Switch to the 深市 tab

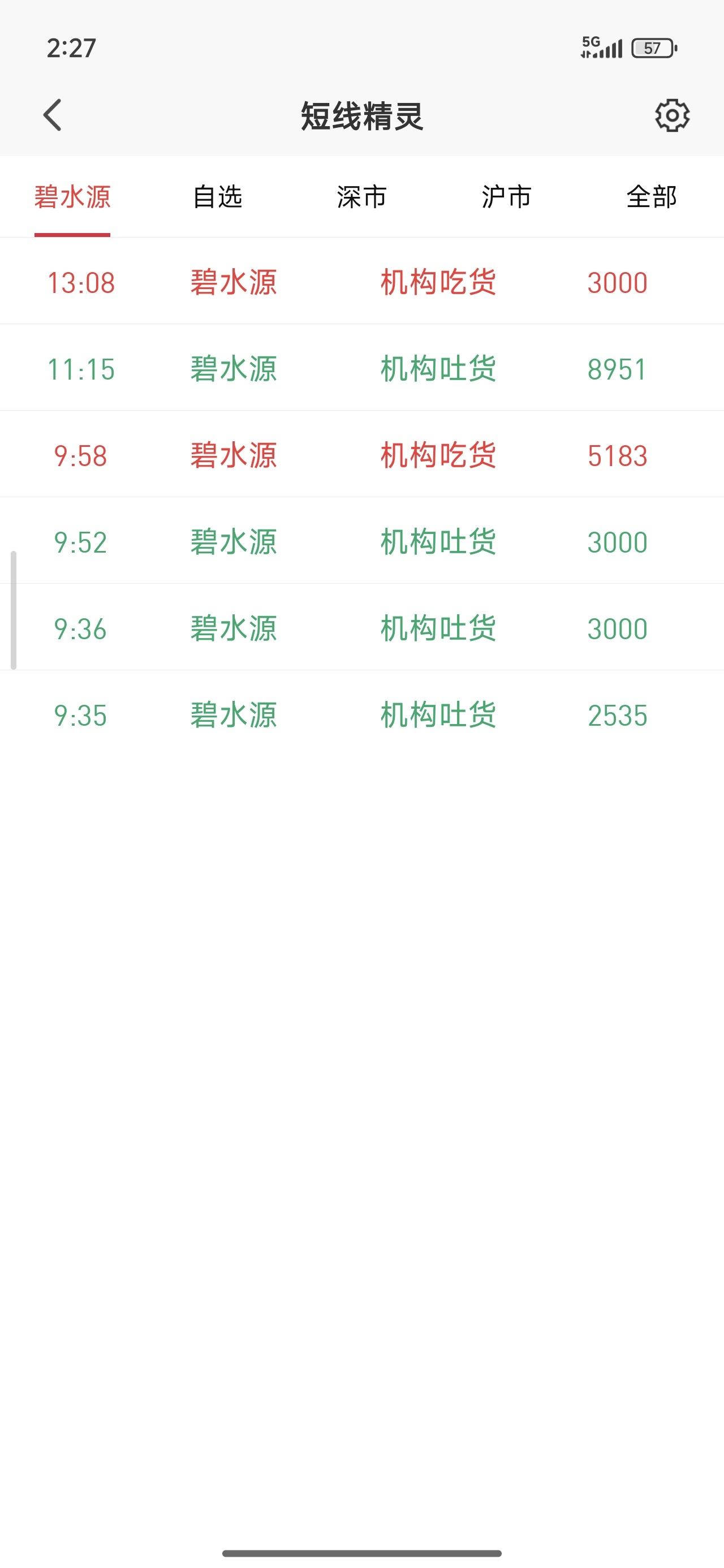tap(363, 197)
